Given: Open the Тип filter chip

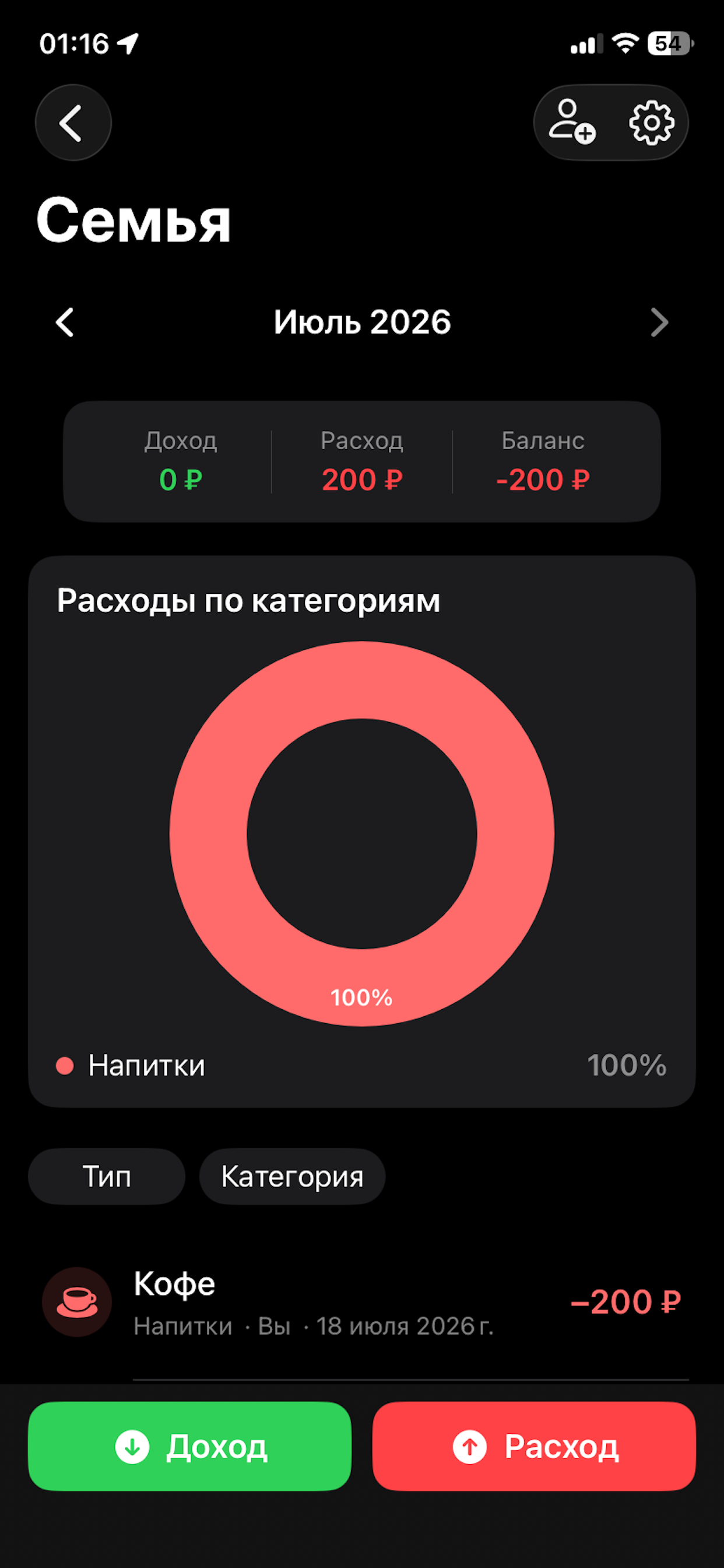Looking at the screenshot, I should tap(107, 1176).
